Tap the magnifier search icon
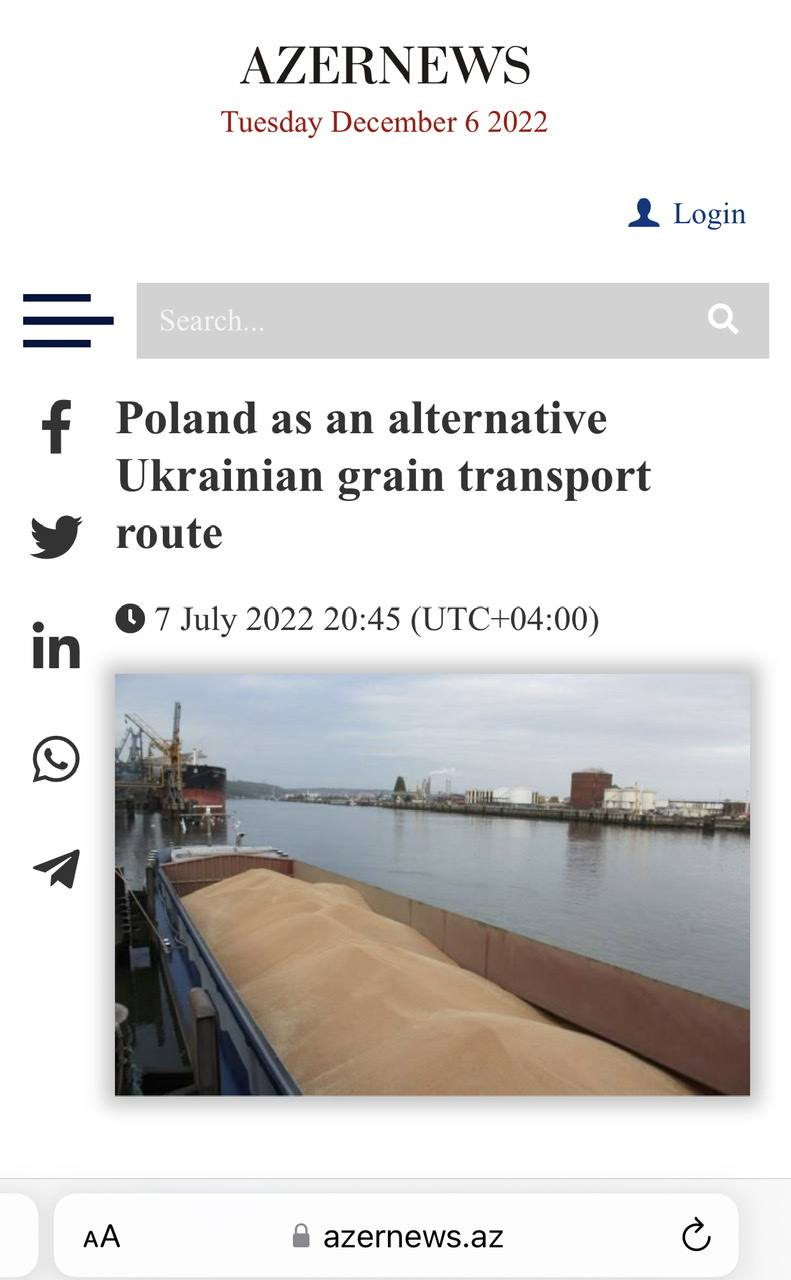This screenshot has width=791, height=1280. pos(723,320)
